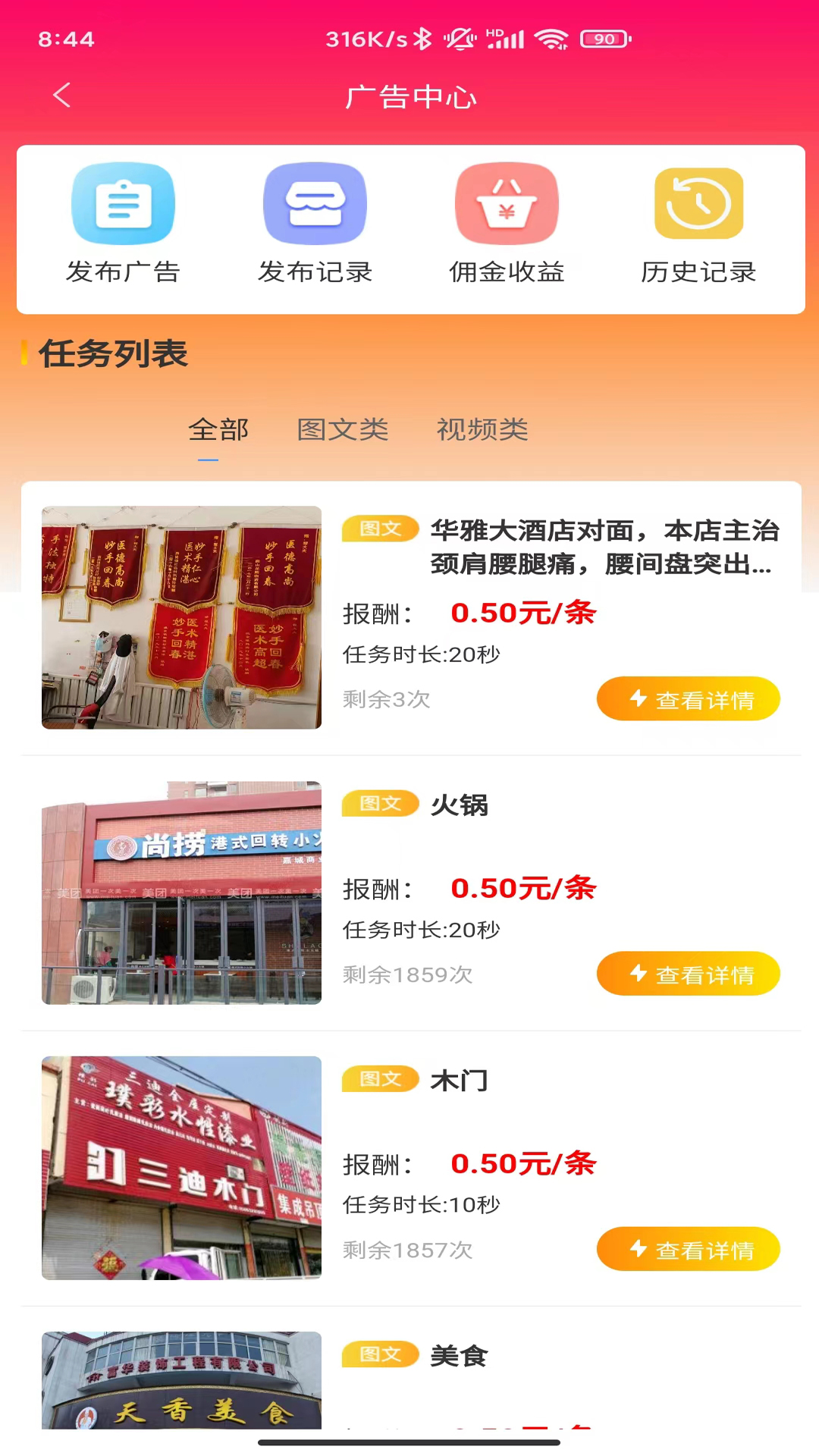Tap 查看详情 on the 华雅大酒店 task

pyautogui.click(x=688, y=698)
